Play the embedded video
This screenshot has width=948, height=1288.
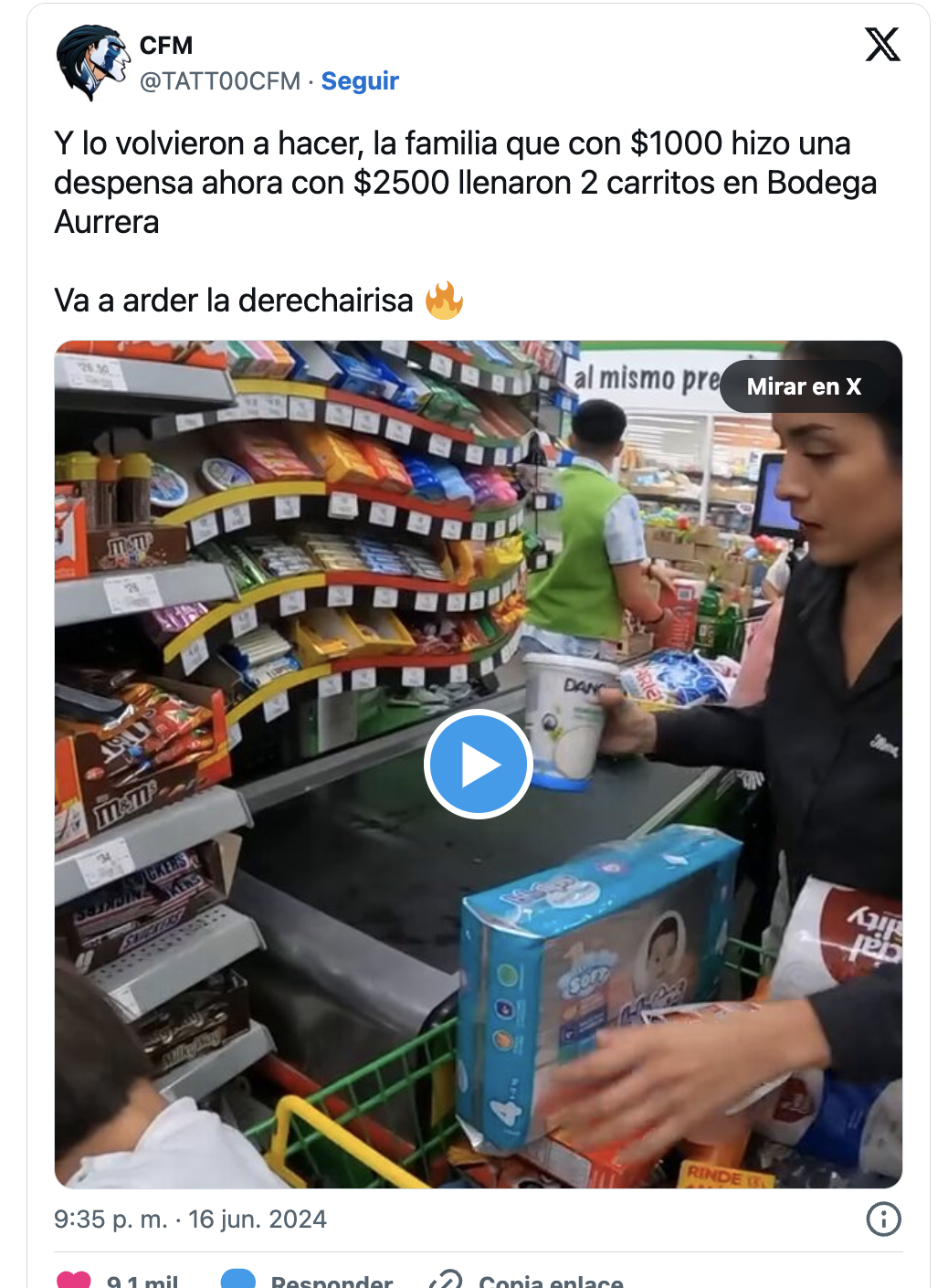478,765
